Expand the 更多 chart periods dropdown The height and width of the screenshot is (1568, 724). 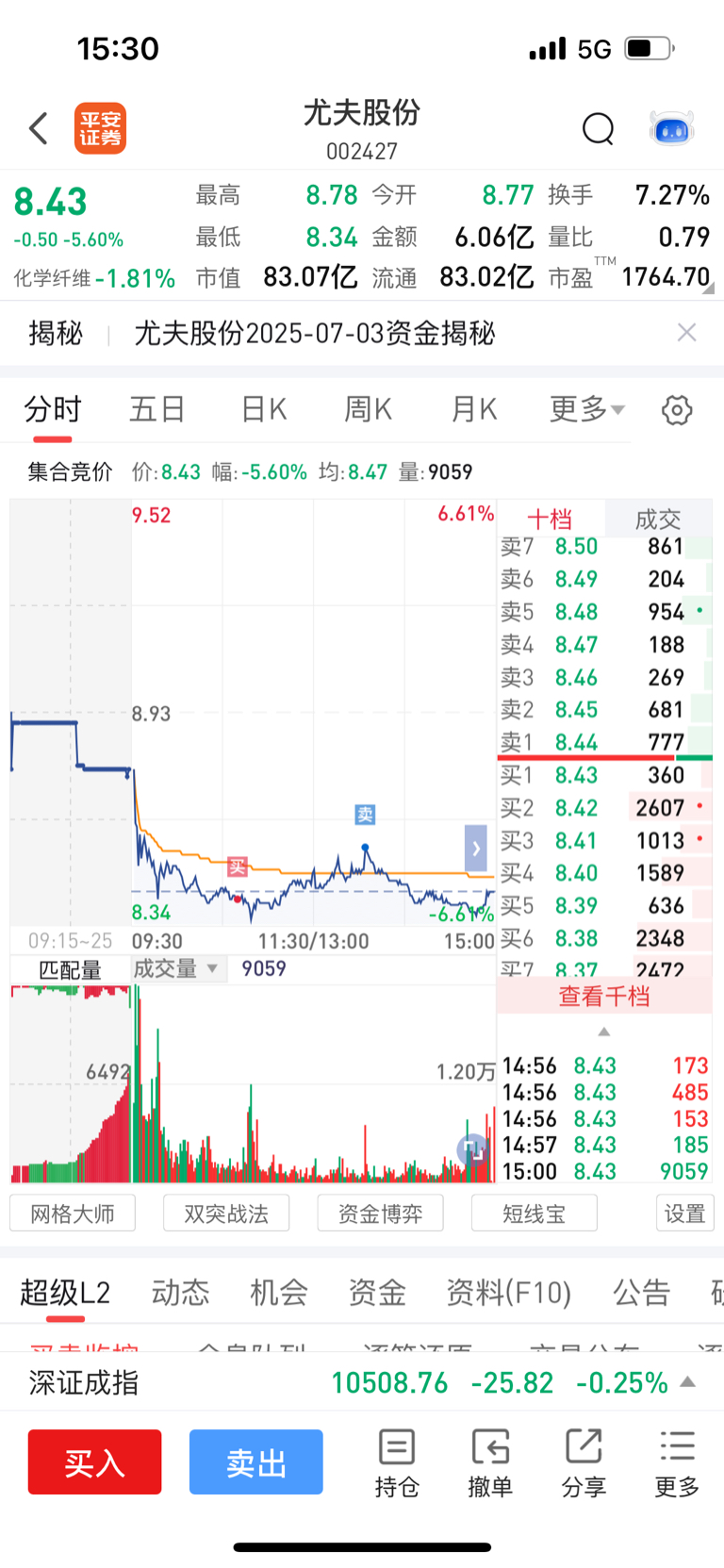(587, 410)
